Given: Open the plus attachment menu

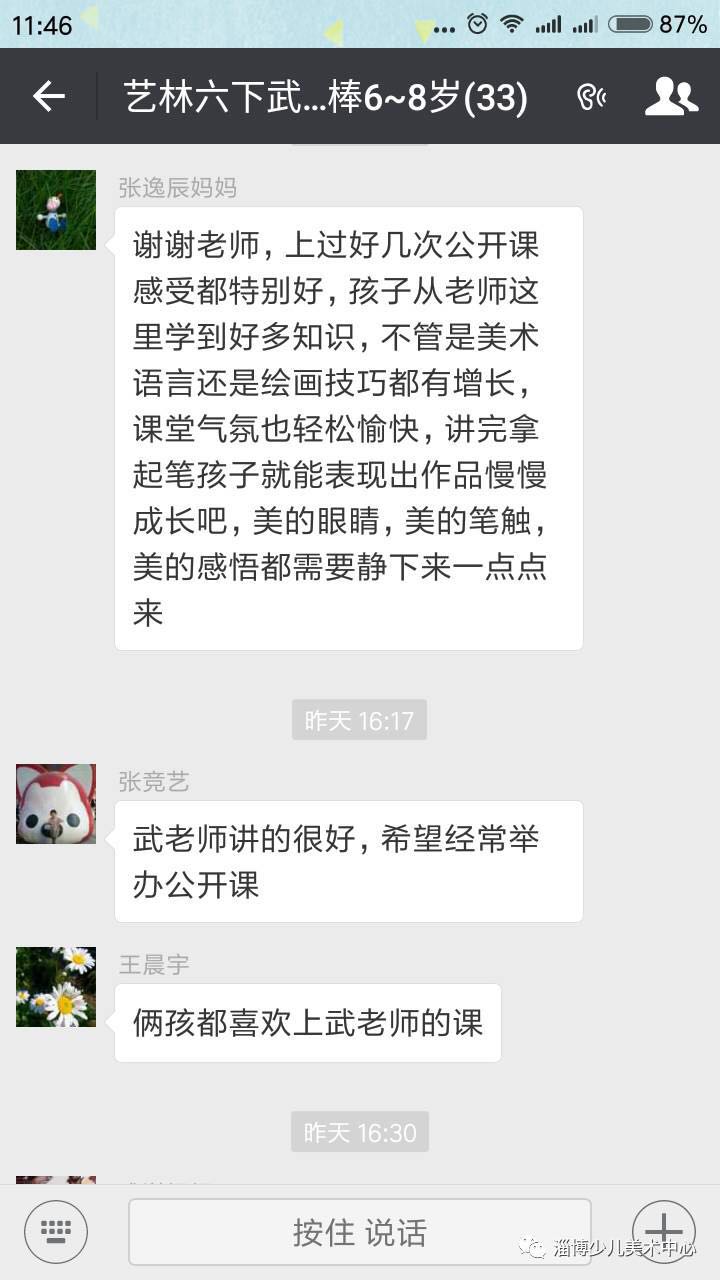Looking at the screenshot, I should [x=663, y=1232].
